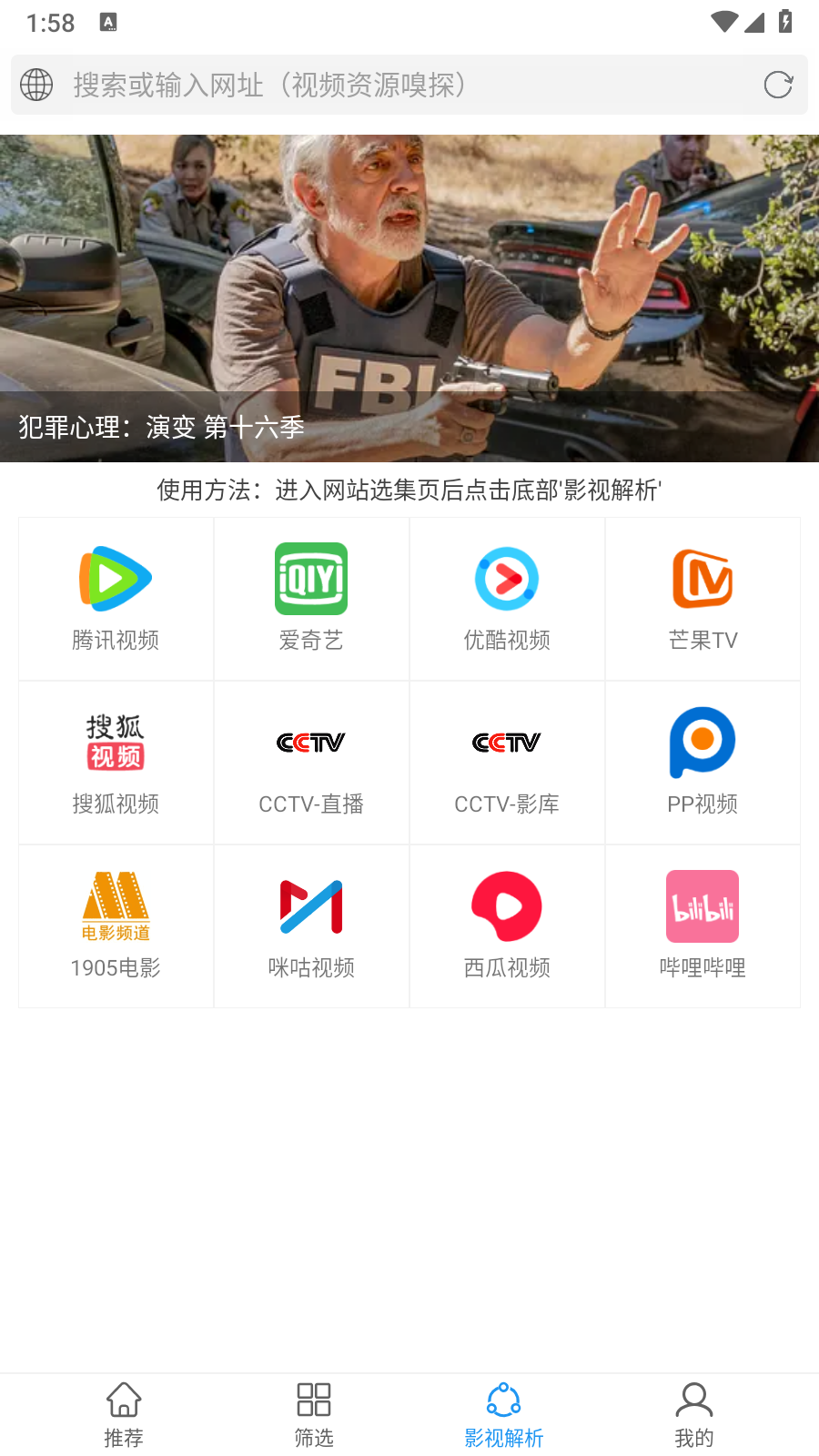The image size is (819, 1456).
Task: Open 咪咕视频 site
Action: [311, 926]
